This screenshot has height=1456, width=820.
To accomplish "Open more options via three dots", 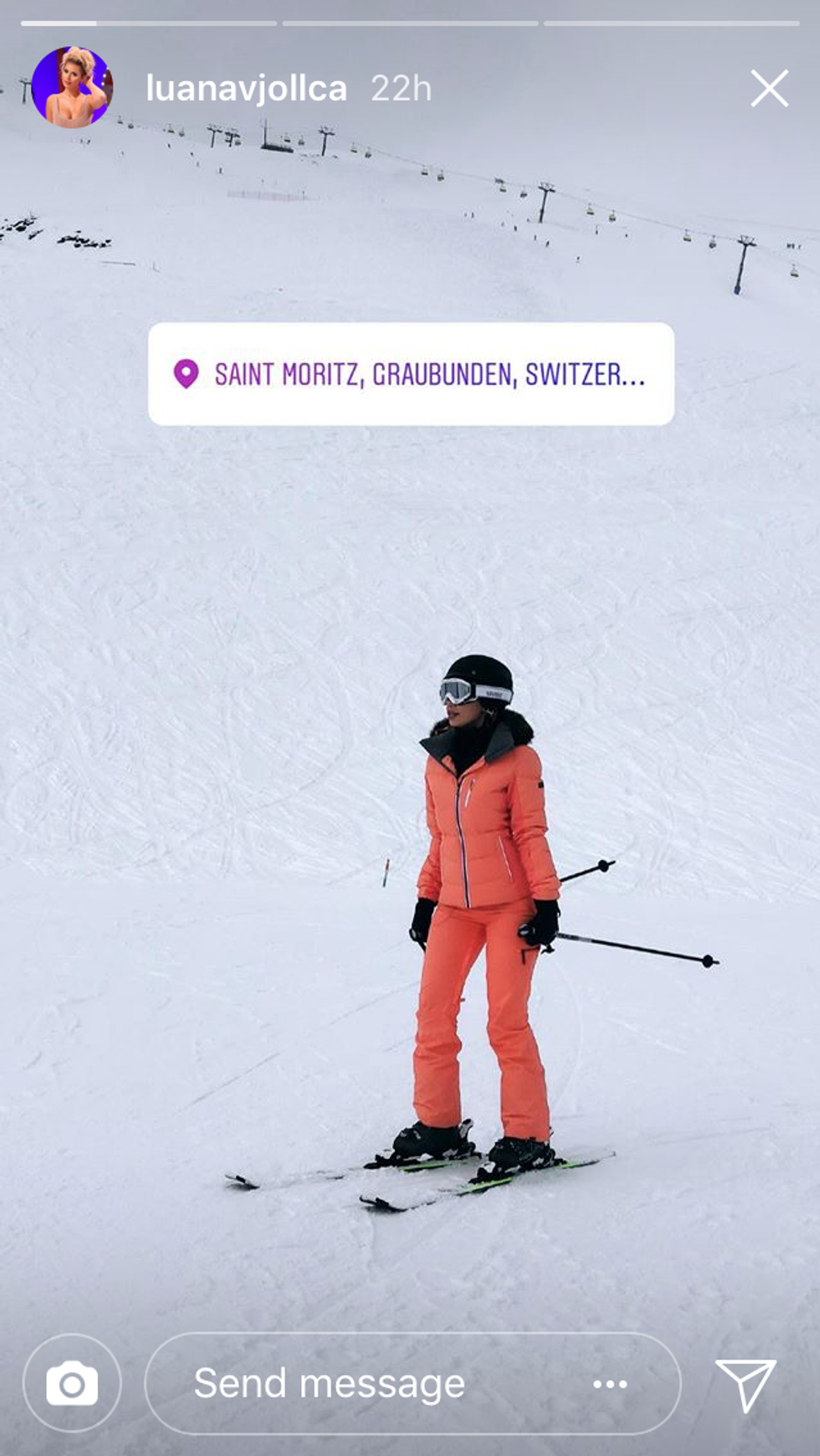I will point(610,1384).
